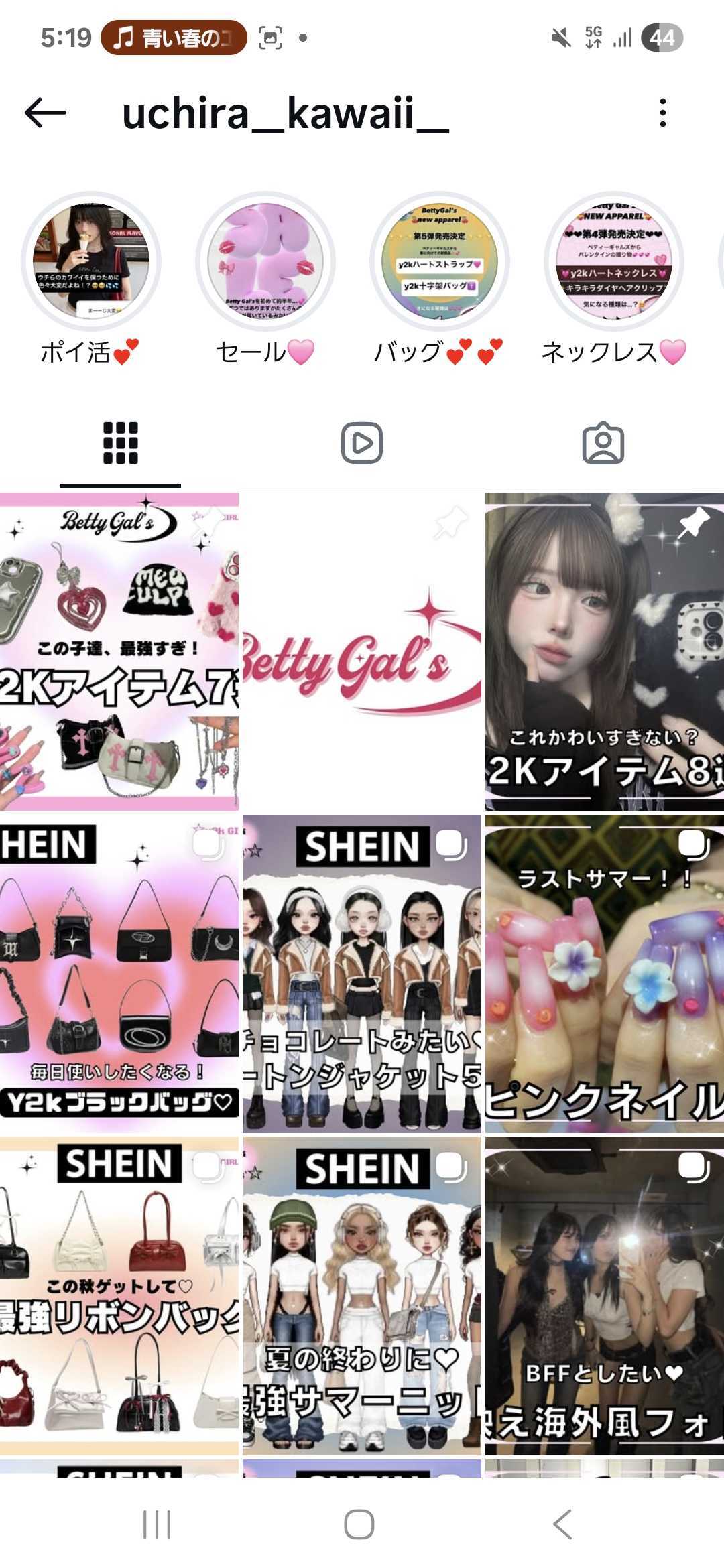The image size is (724, 1568).
Task: Open the ポイ活 story highlight
Action: pos(91,261)
